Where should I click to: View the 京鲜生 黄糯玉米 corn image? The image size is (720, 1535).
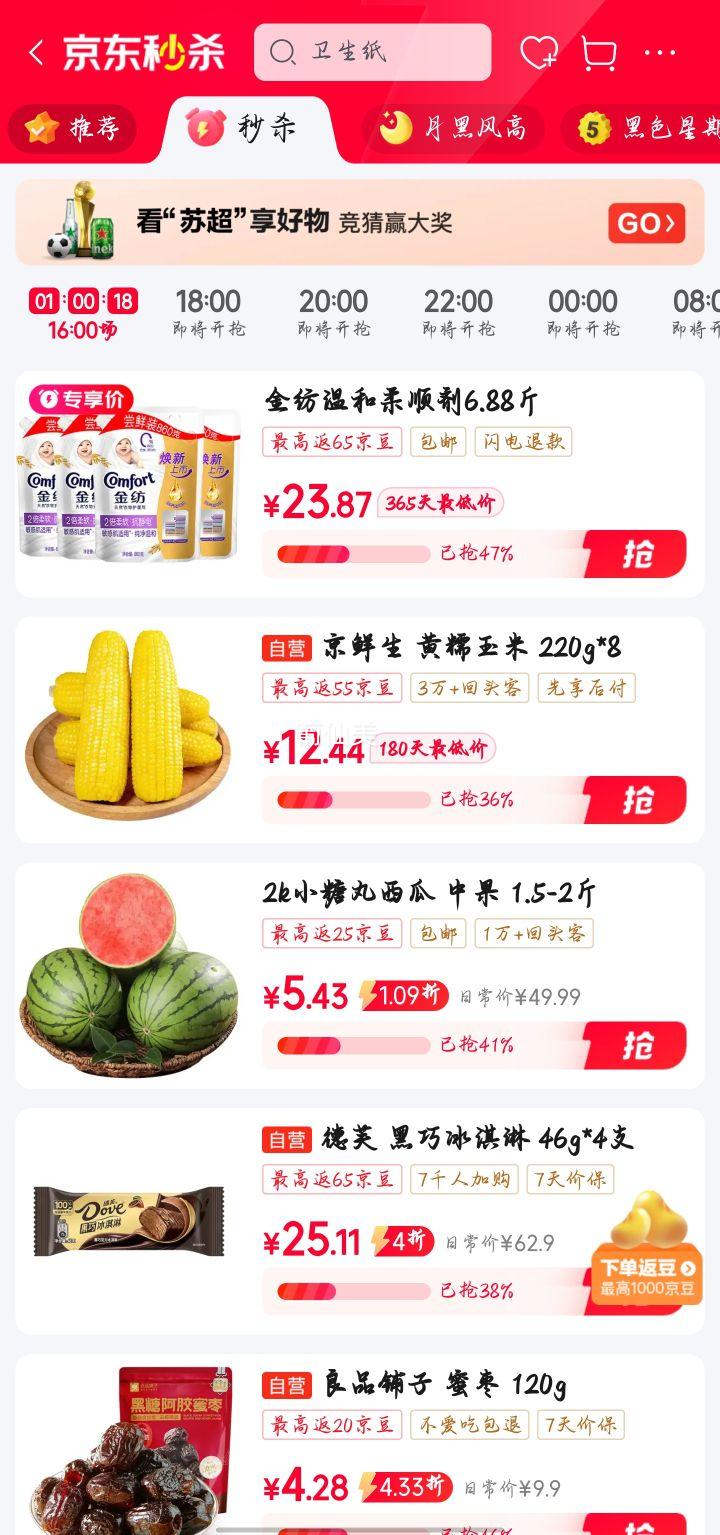point(130,728)
